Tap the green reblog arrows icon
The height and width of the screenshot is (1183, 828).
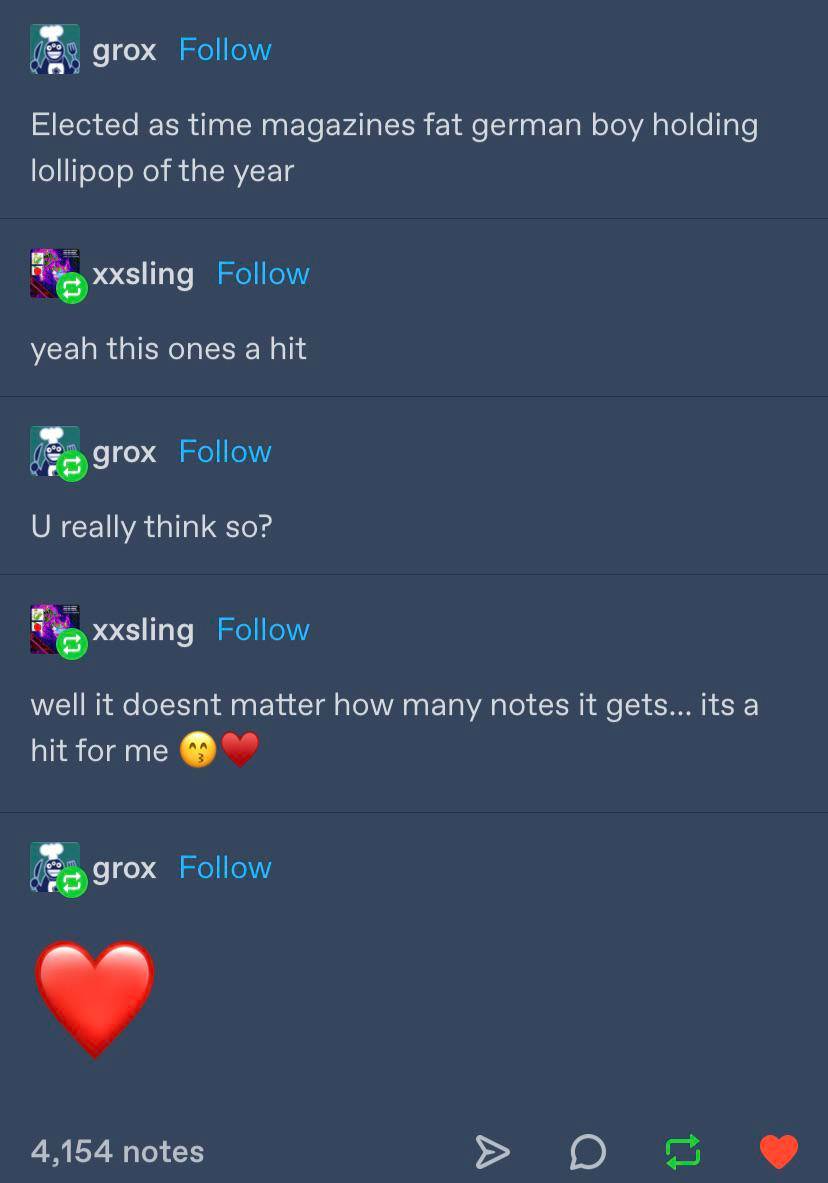point(683,1152)
